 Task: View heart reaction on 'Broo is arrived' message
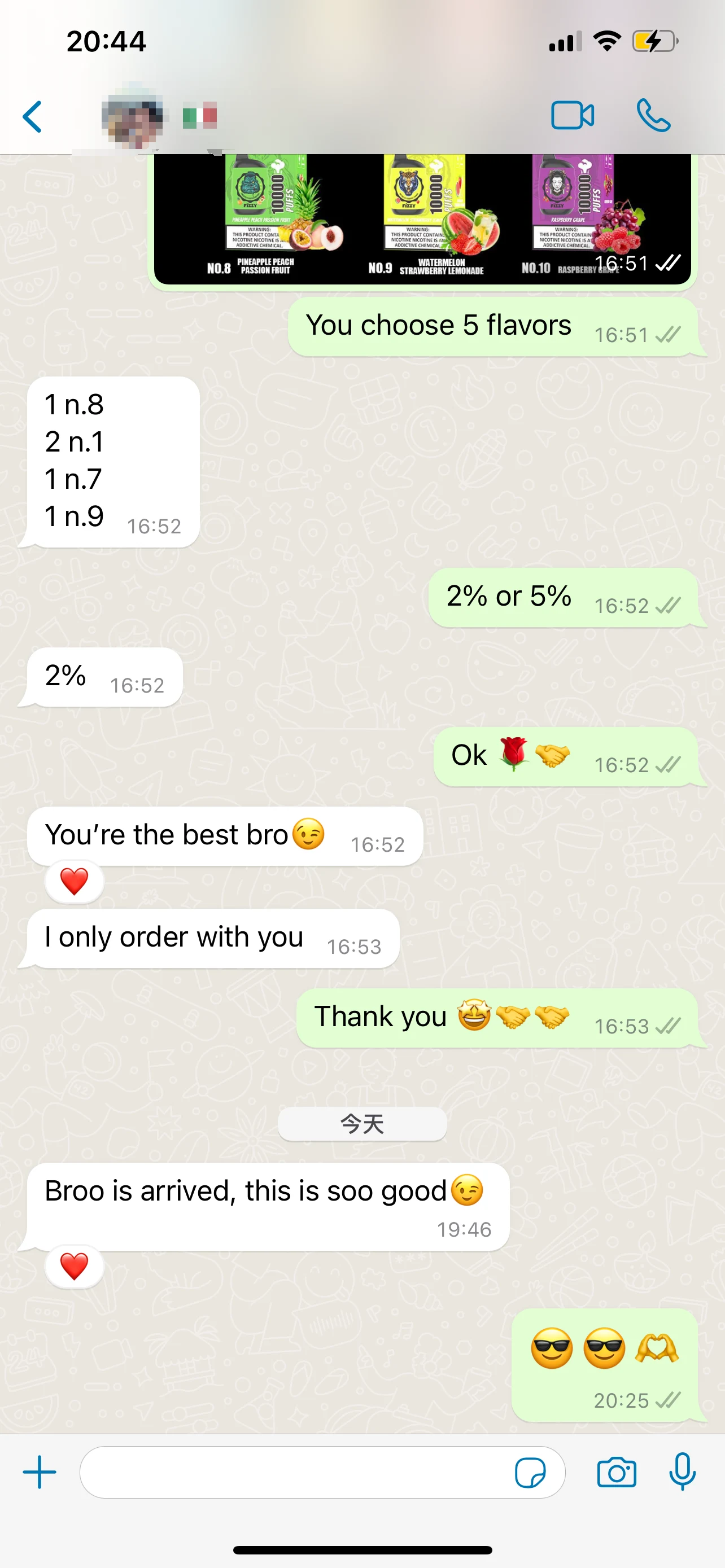75,1266
